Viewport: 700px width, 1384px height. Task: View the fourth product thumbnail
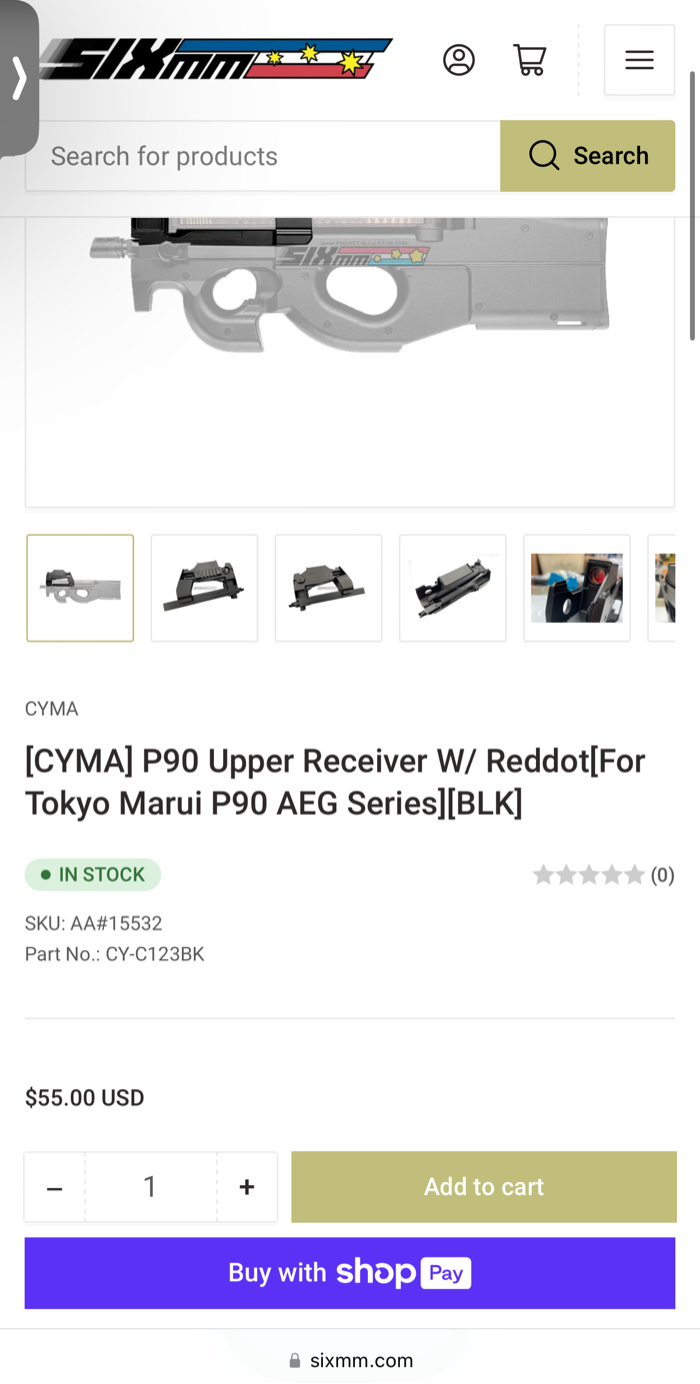452,588
